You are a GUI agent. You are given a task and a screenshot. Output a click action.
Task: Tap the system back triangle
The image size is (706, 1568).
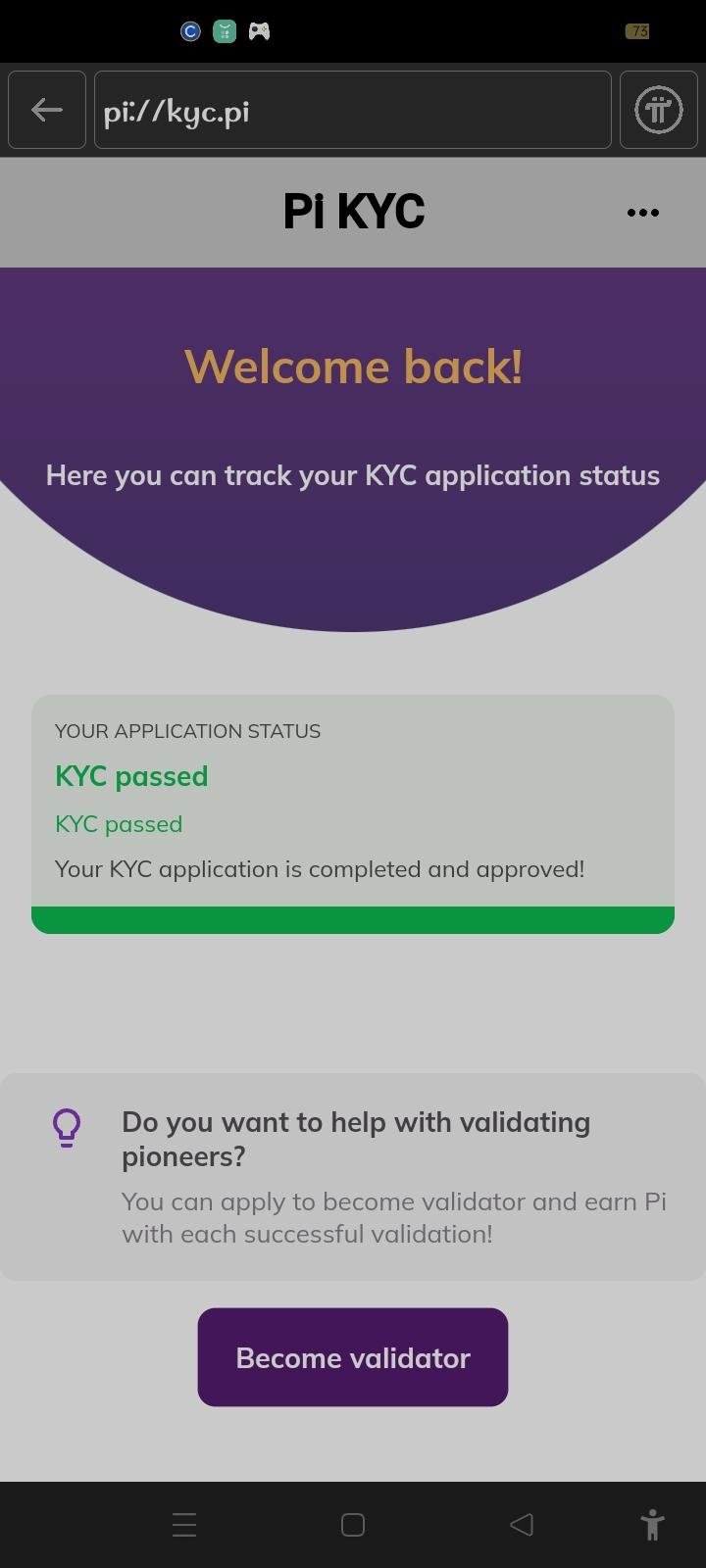(x=522, y=1525)
